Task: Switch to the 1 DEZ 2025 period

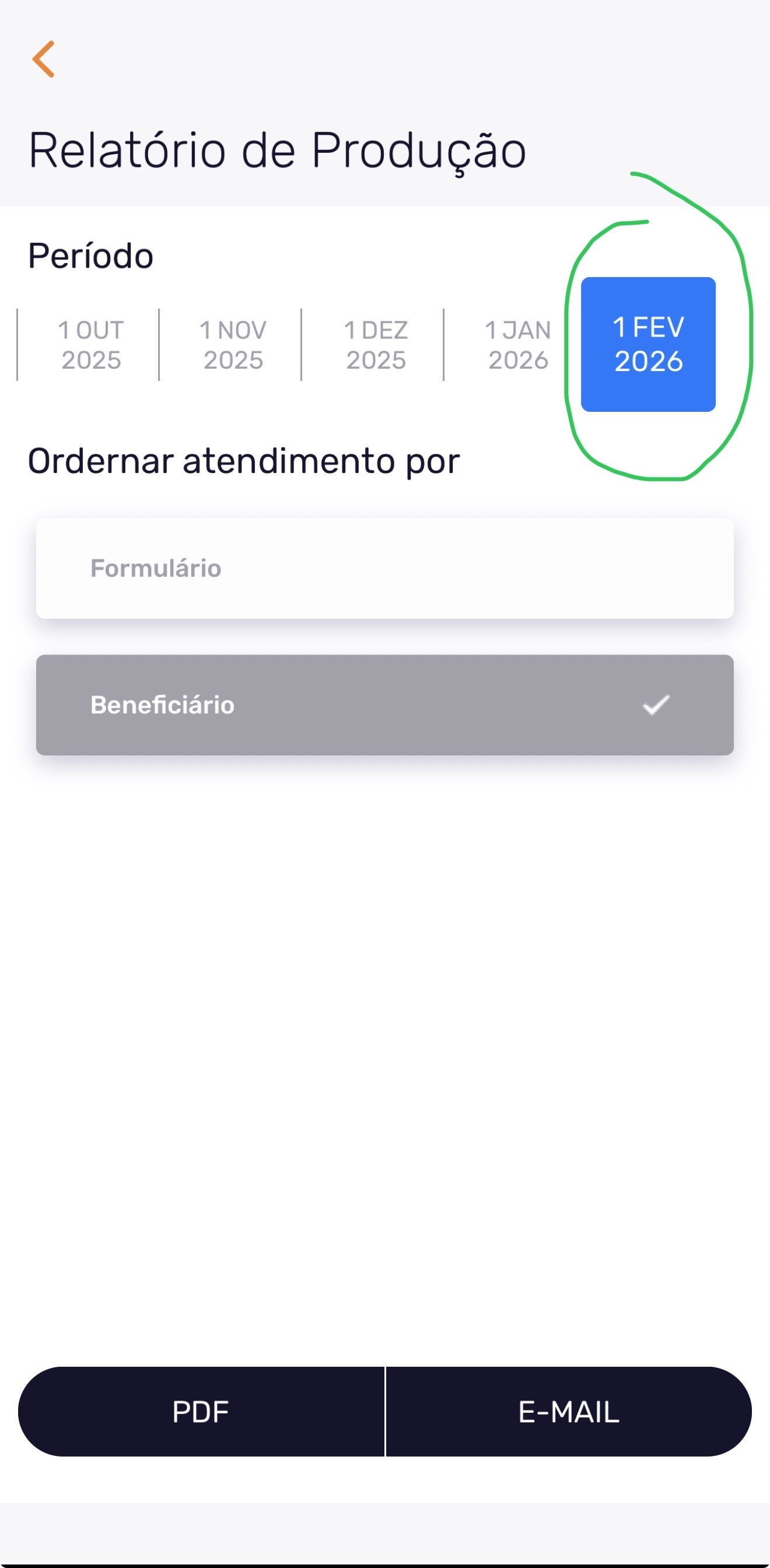Action: [376, 345]
